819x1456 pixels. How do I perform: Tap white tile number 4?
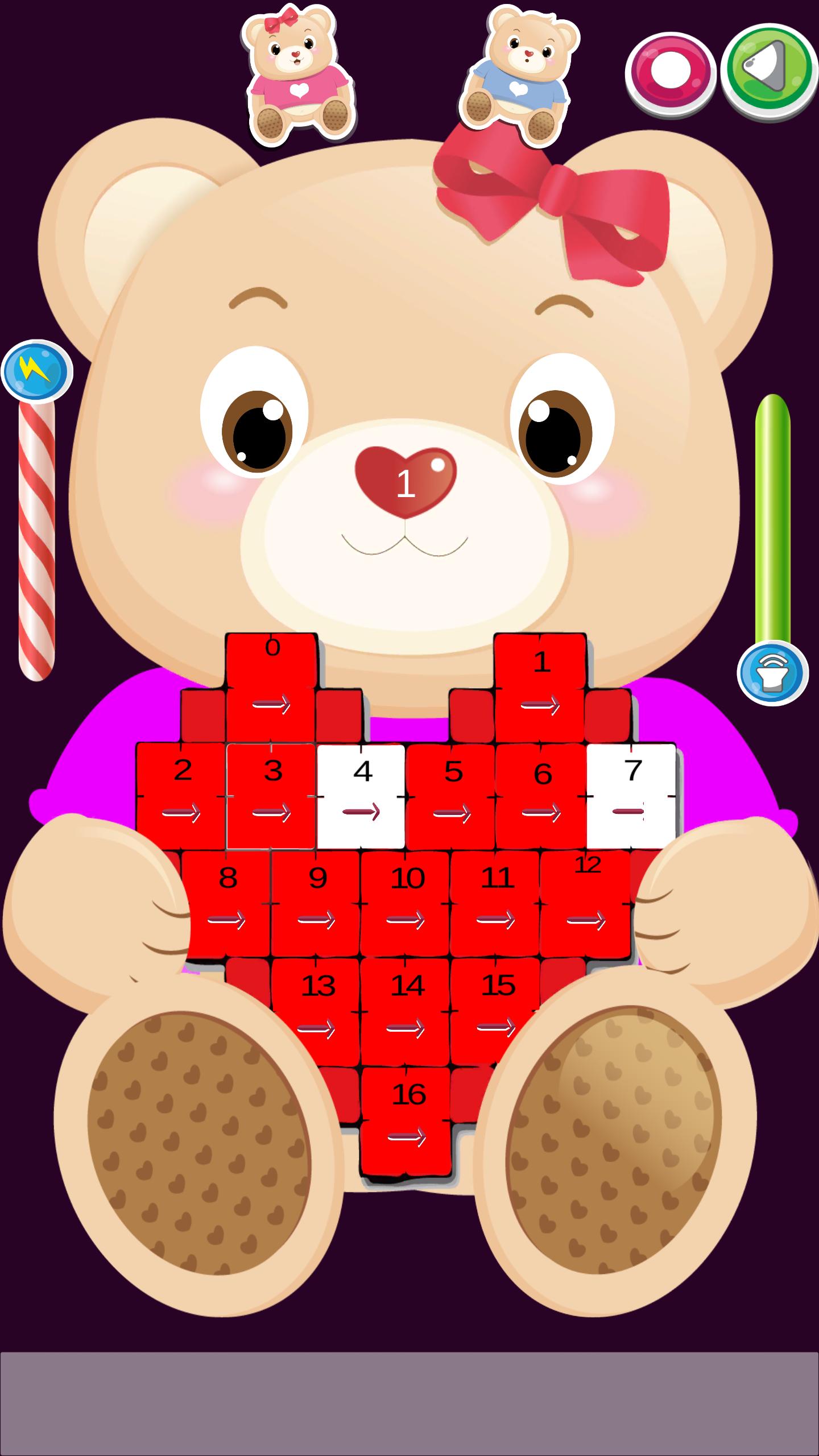[361, 795]
